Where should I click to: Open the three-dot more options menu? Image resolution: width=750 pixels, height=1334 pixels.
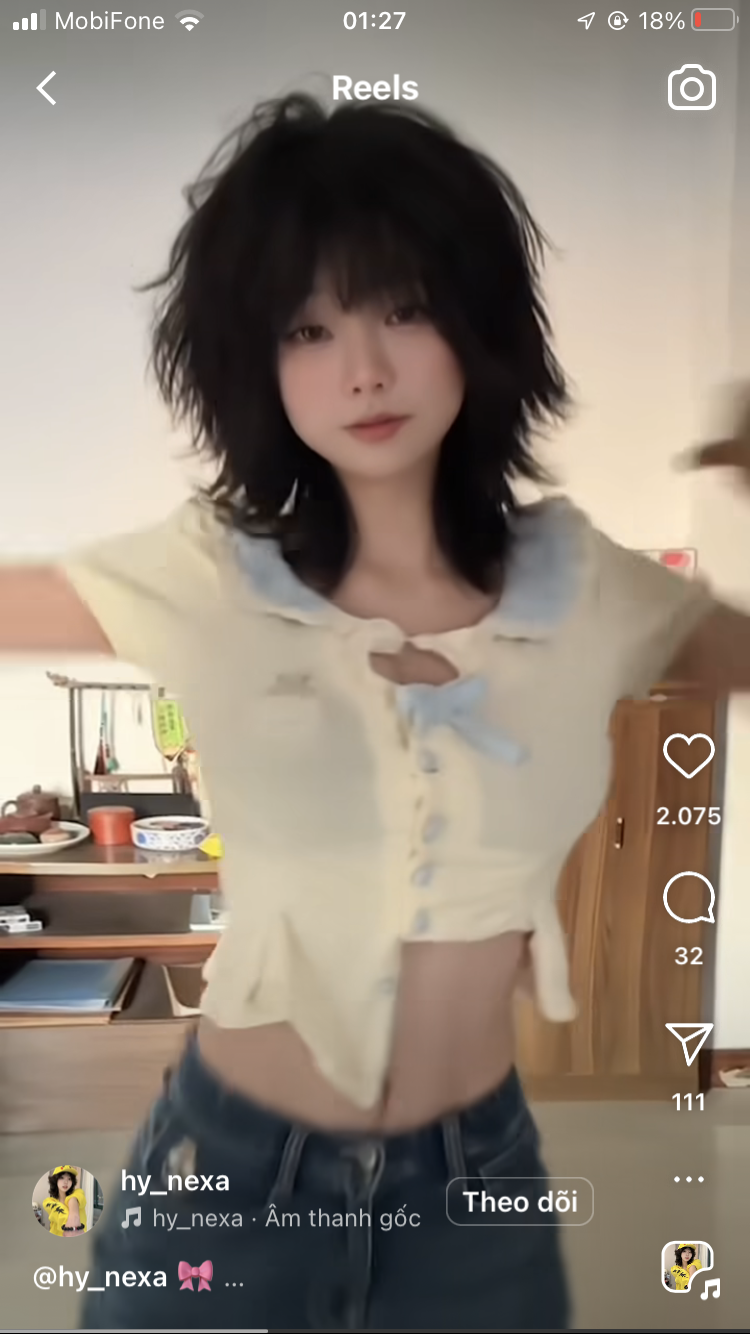click(689, 1180)
